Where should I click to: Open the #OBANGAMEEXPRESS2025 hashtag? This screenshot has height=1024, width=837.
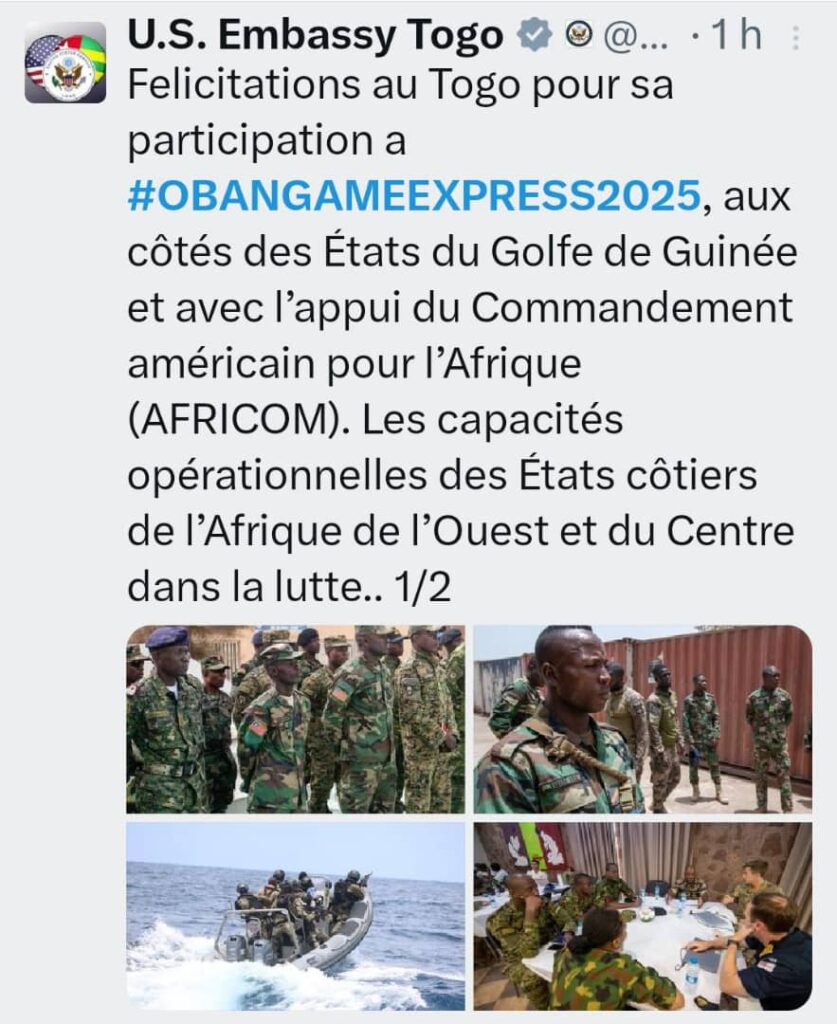click(x=414, y=197)
